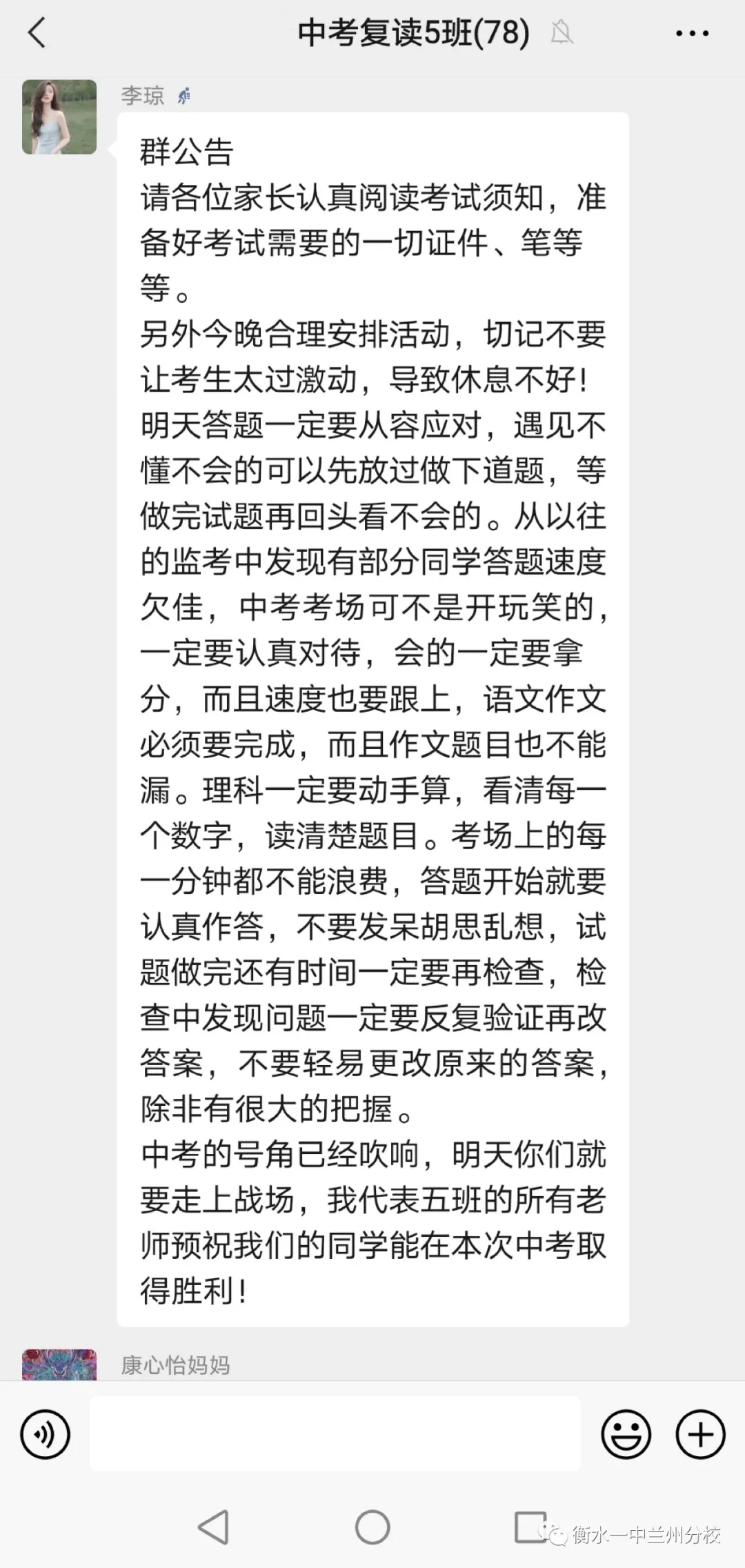
Task: Open the group chat's three-dot menu
Action: click(692, 33)
